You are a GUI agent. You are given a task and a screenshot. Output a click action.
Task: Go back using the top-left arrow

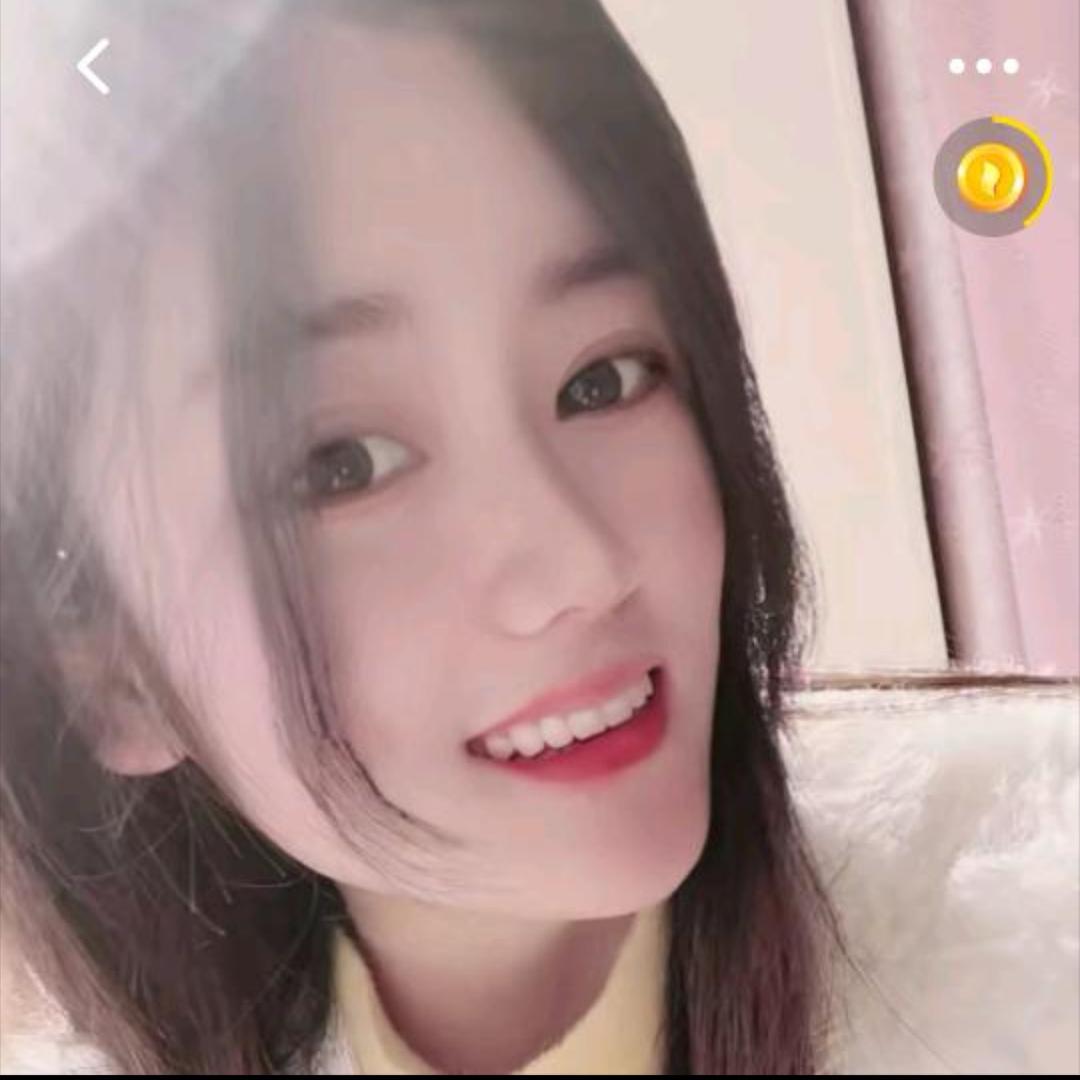93,67
